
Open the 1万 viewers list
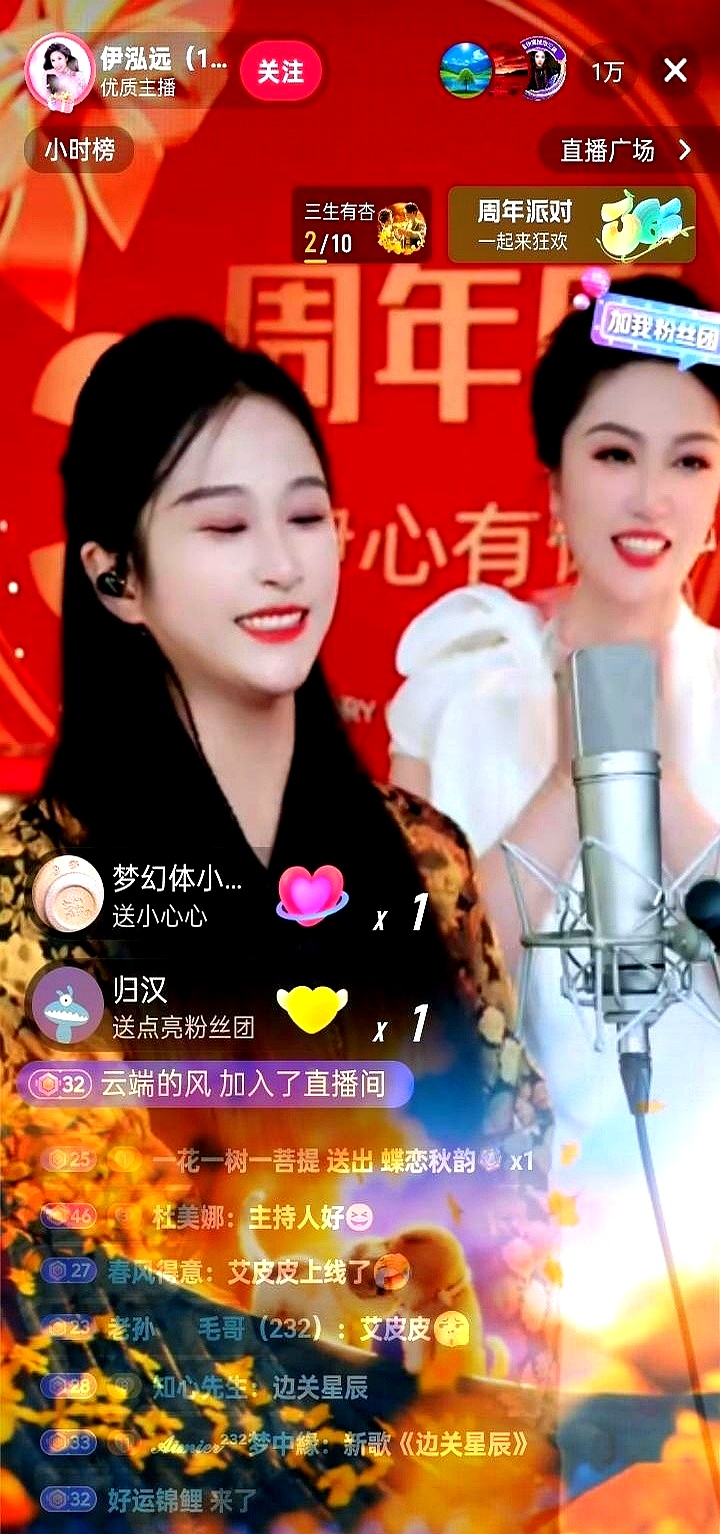click(607, 71)
